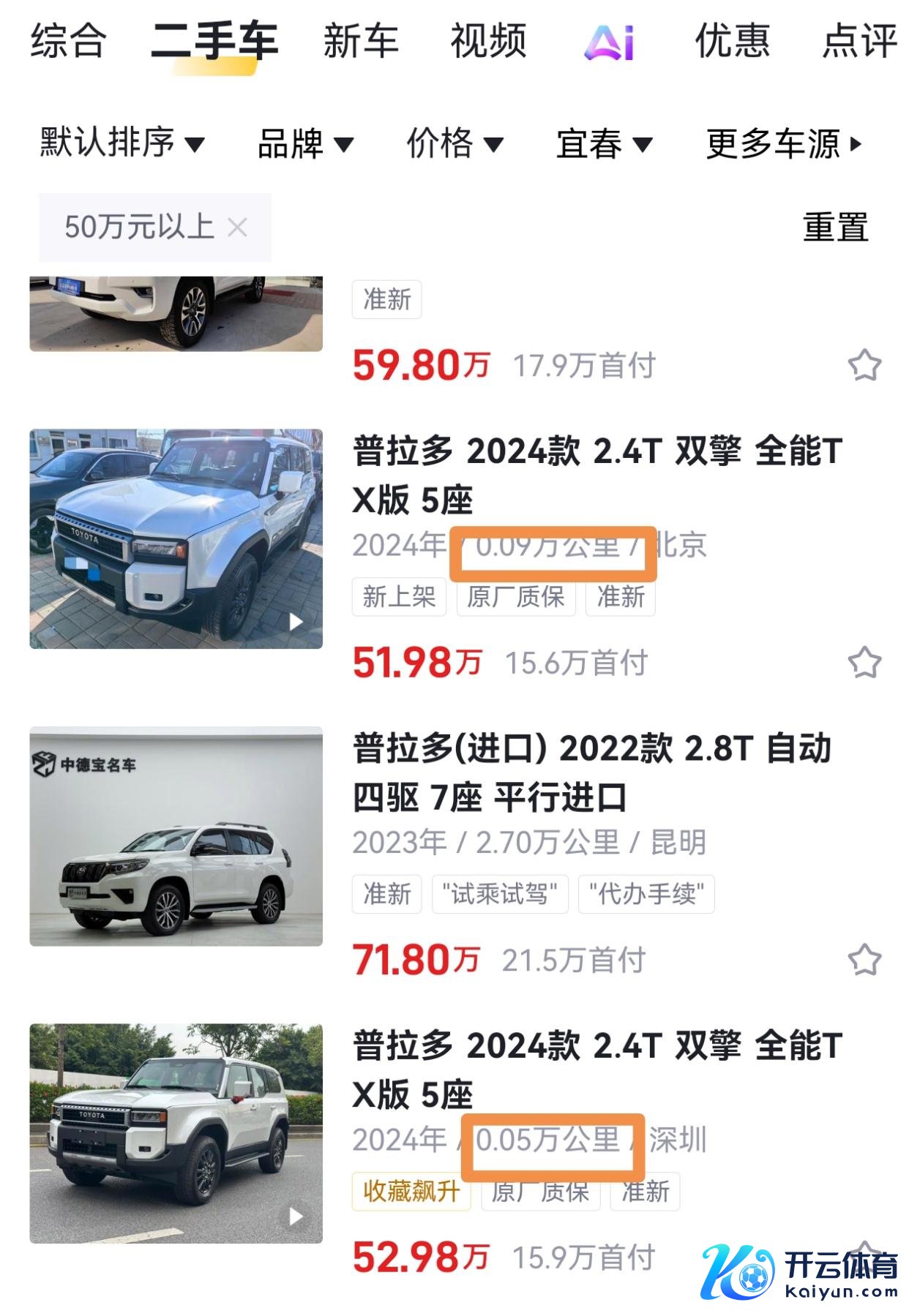This screenshot has width=909, height=1316.
Task: Switch to the 优惠 tab
Action: pos(732,40)
